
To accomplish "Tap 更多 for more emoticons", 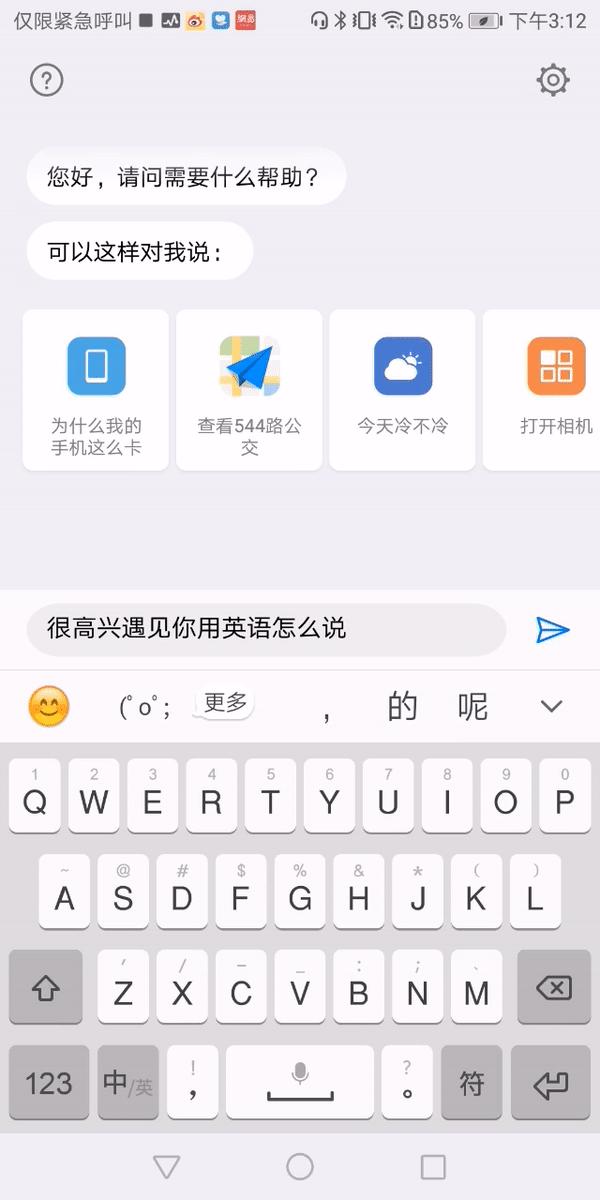I will point(225,703).
